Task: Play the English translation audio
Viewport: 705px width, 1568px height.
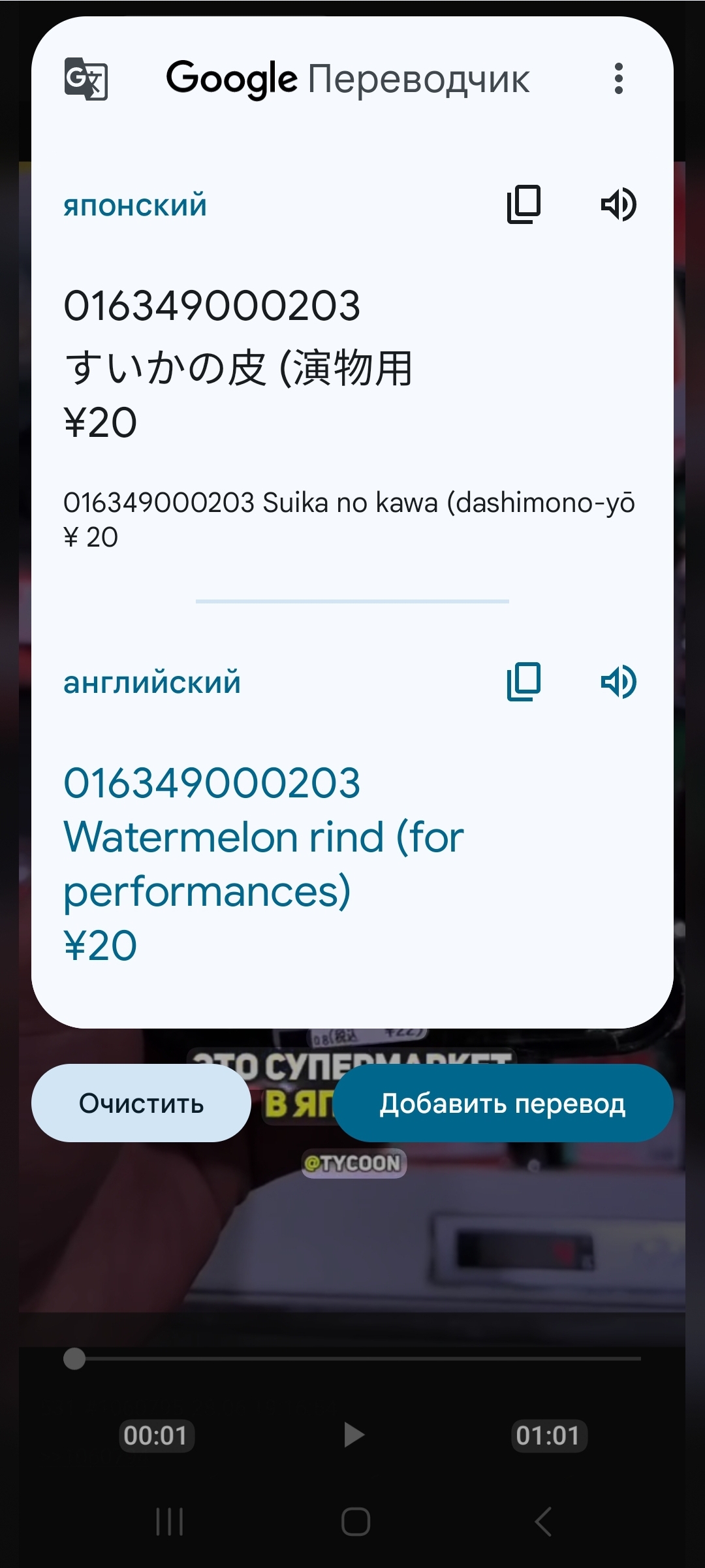Action: pos(618,682)
